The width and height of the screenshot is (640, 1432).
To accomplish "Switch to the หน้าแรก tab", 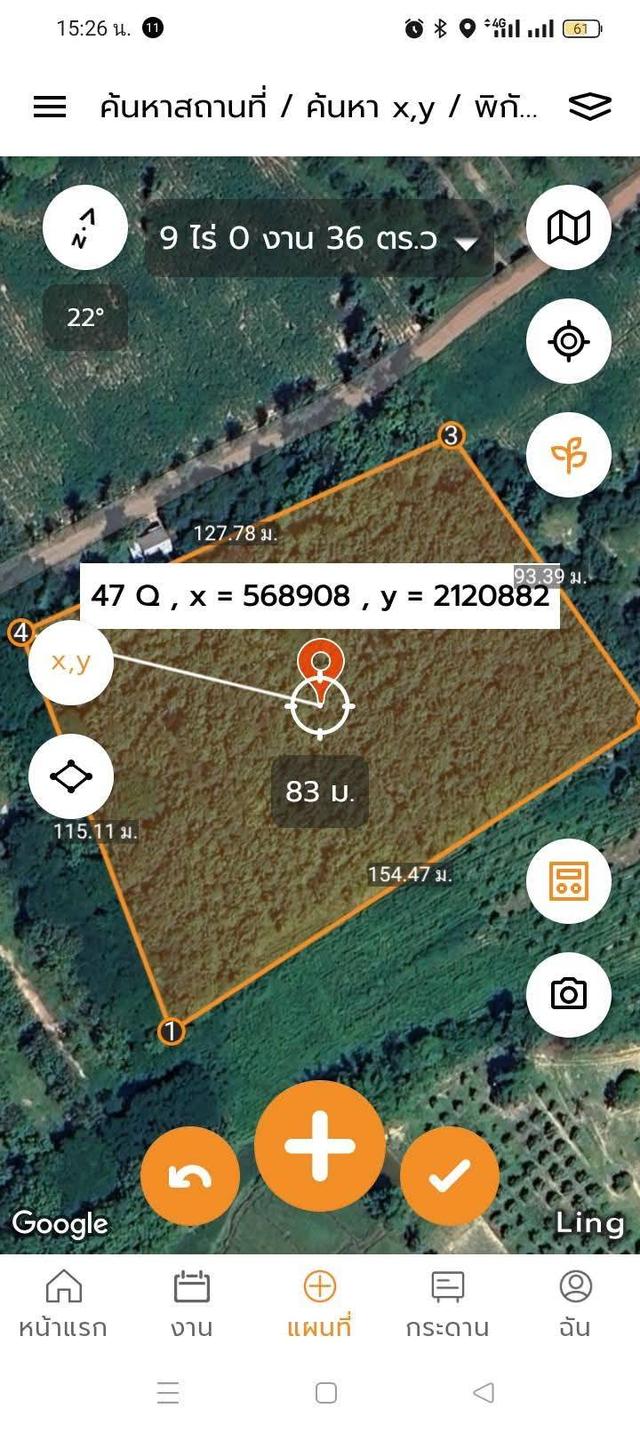I will coord(63,1303).
